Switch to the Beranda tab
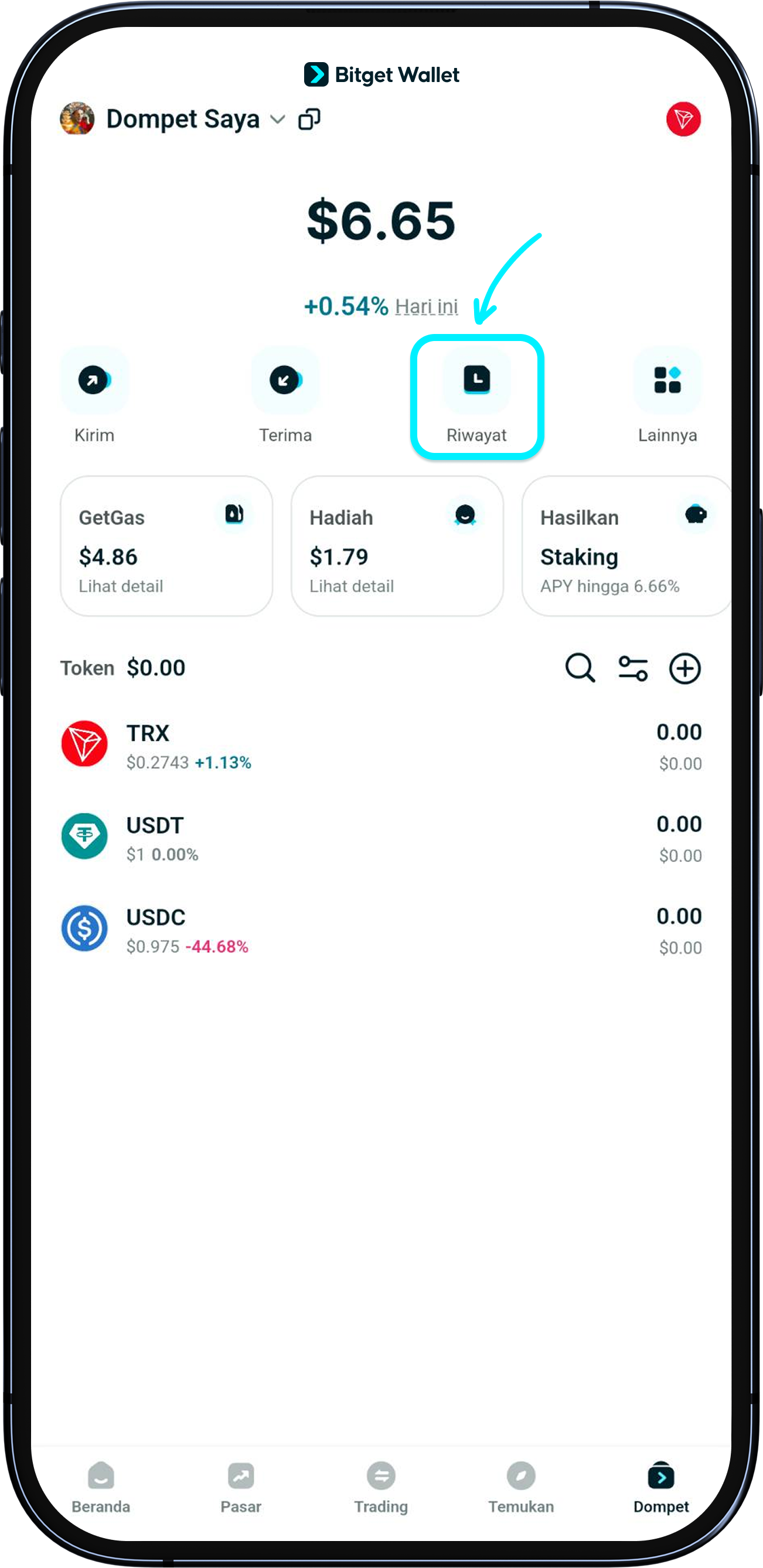The width and height of the screenshot is (763, 1568). point(101,1488)
